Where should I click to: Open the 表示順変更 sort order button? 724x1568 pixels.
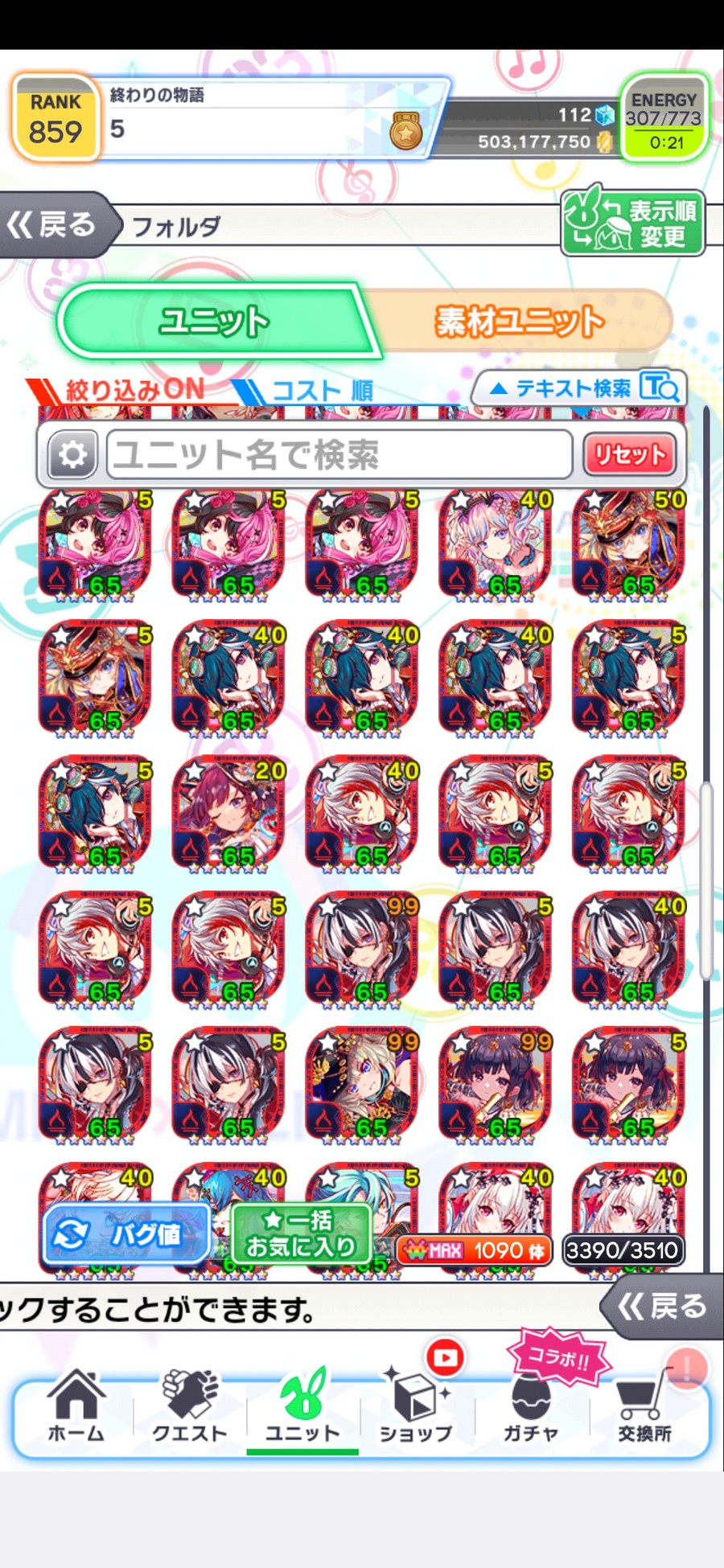tap(632, 224)
